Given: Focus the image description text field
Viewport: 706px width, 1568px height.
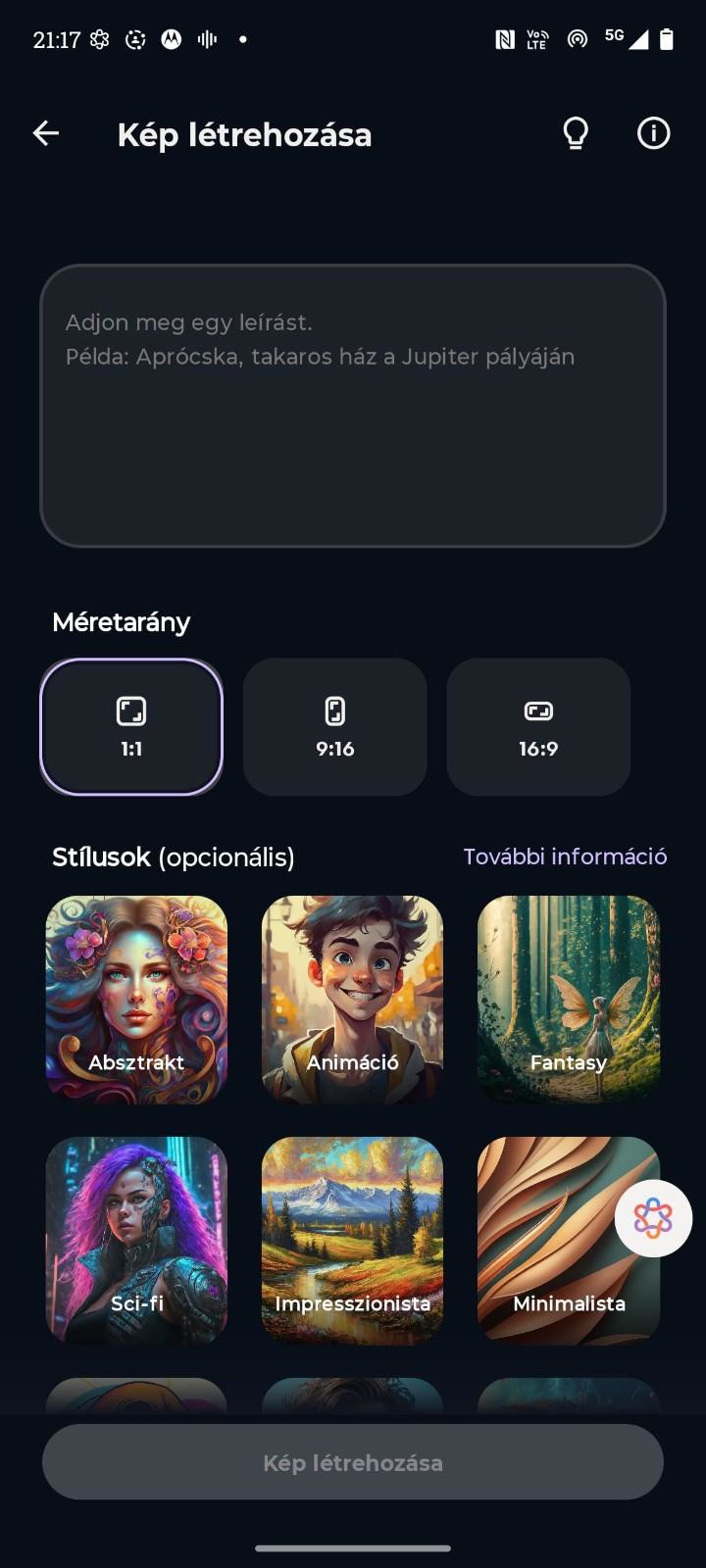Looking at the screenshot, I should click(x=353, y=405).
